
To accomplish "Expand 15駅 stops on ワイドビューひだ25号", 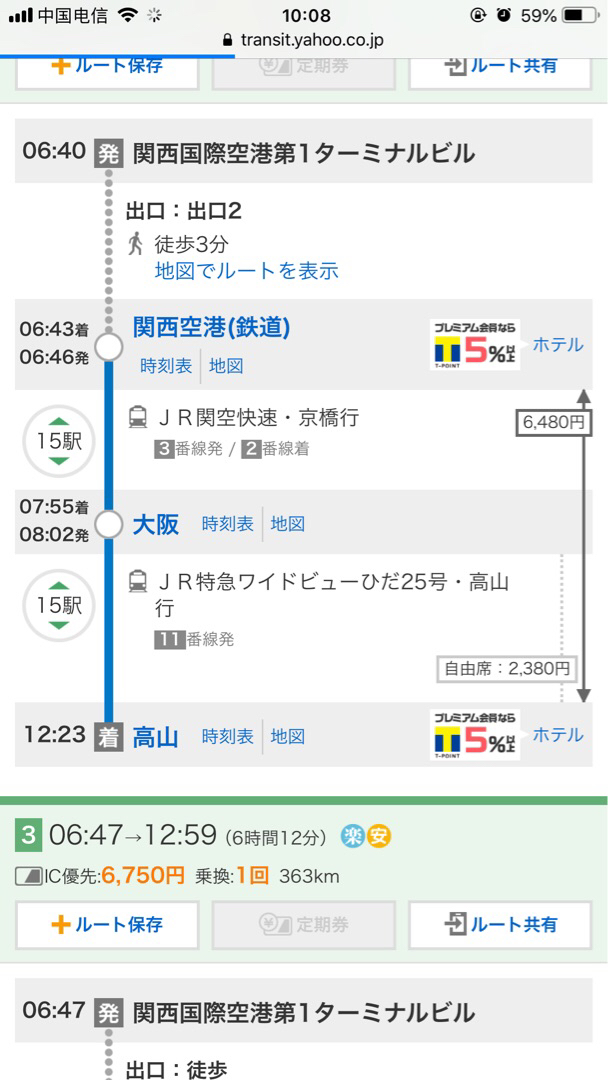I will [59, 605].
